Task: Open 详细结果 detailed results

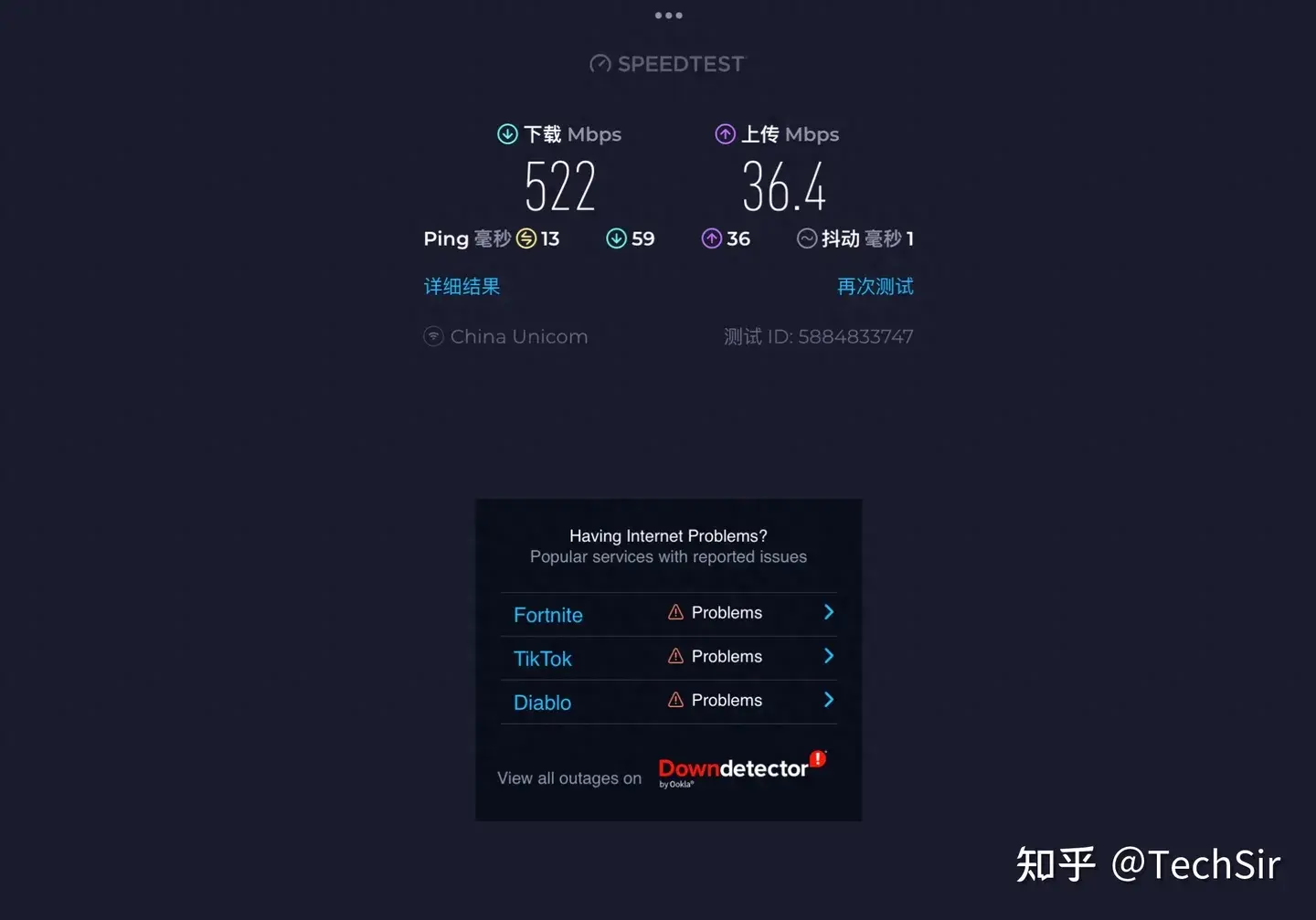Action: pyautogui.click(x=462, y=287)
